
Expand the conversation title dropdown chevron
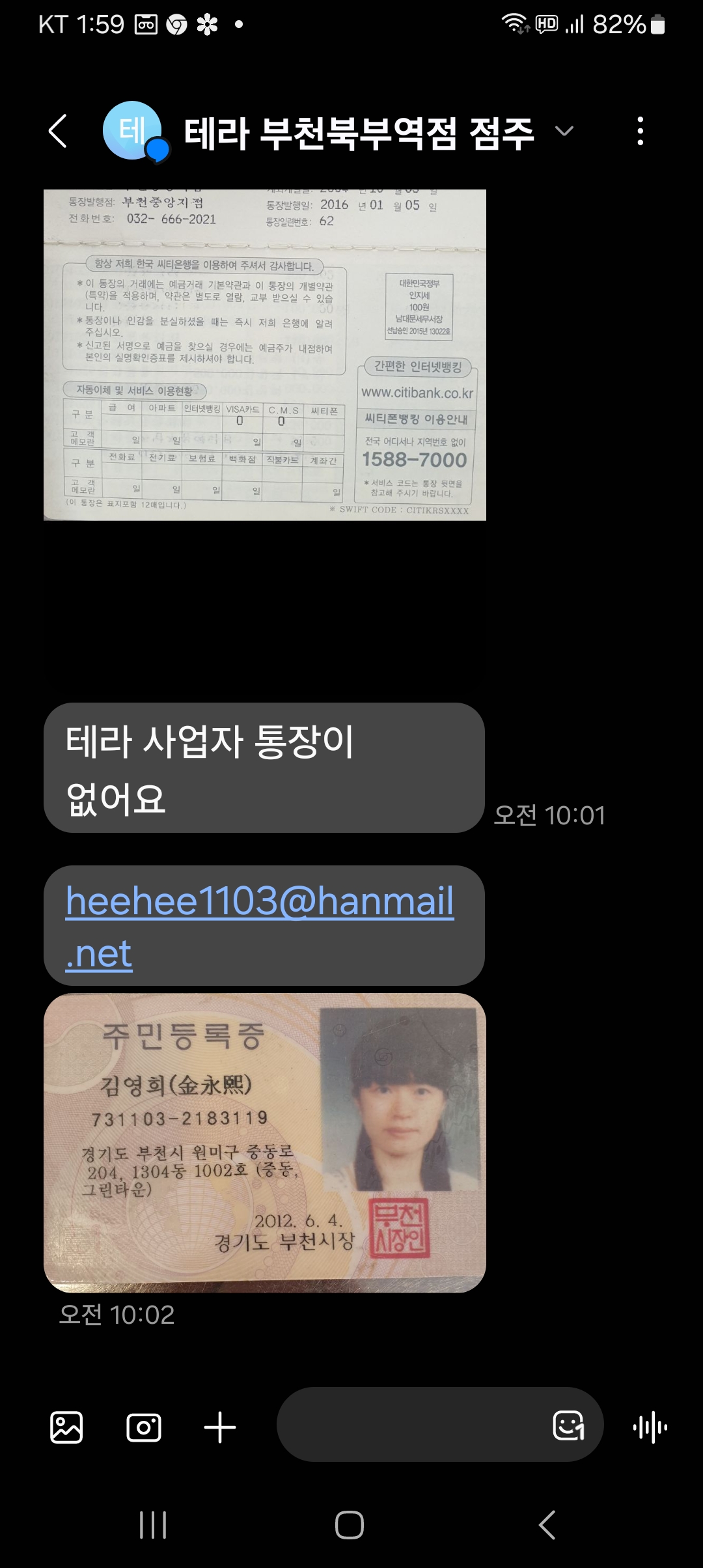564,131
